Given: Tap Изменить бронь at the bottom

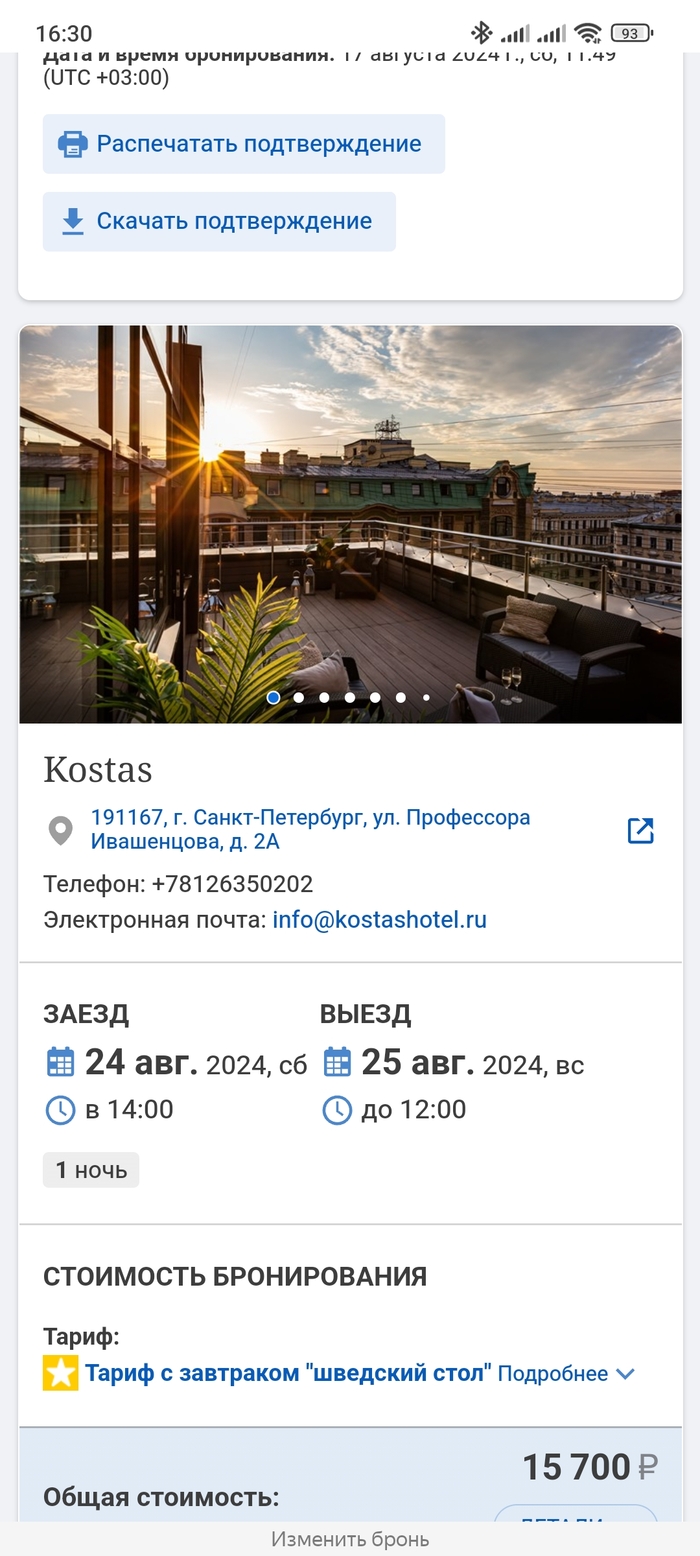Looking at the screenshot, I should pyautogui.click(x=350, y=1540).
